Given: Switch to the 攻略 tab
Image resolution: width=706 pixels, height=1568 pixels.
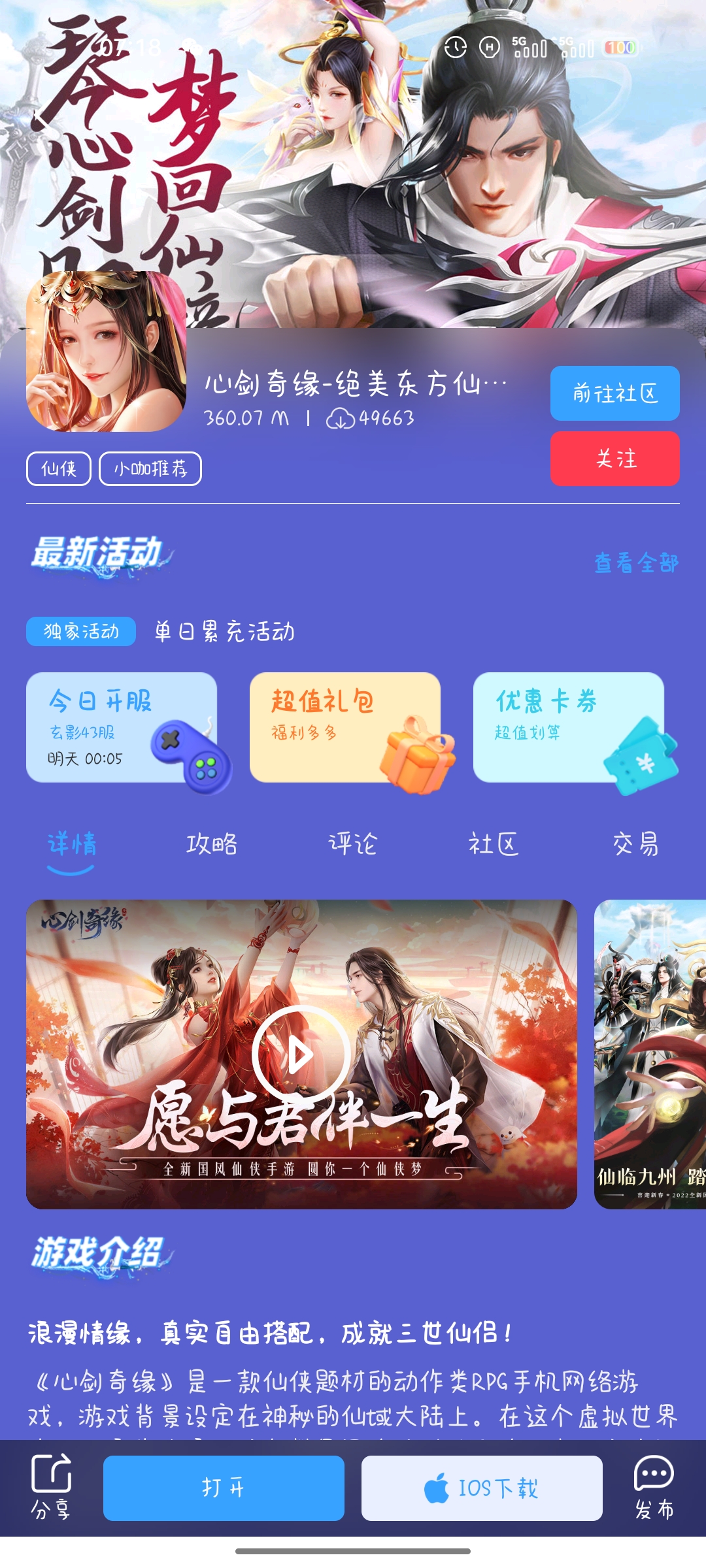Looking at the screenshot, I should tap(212, 844).
